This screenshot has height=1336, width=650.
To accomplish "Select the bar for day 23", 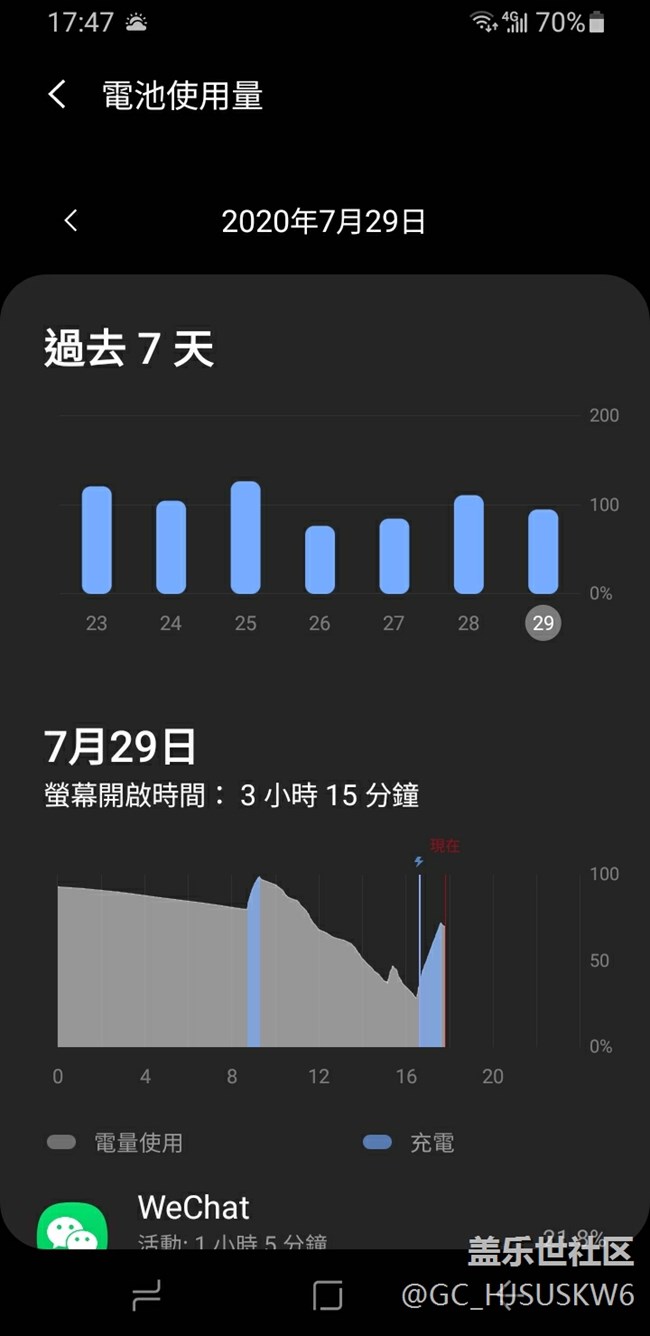I will [x=97, y=540].
